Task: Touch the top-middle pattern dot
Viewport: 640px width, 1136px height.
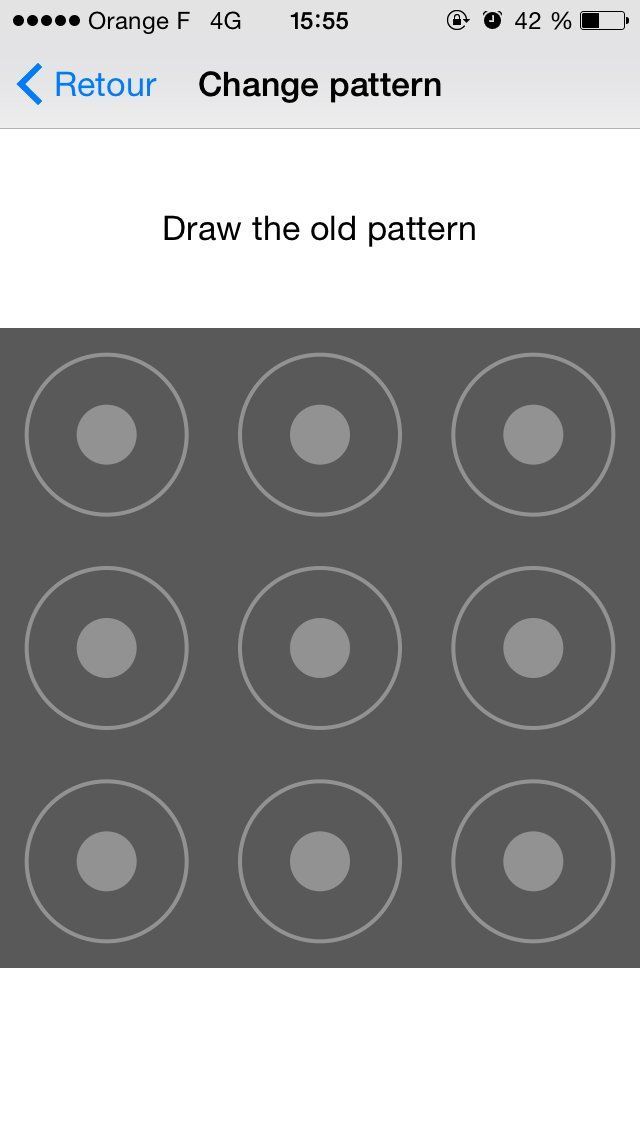Action: tap(320, 435)
